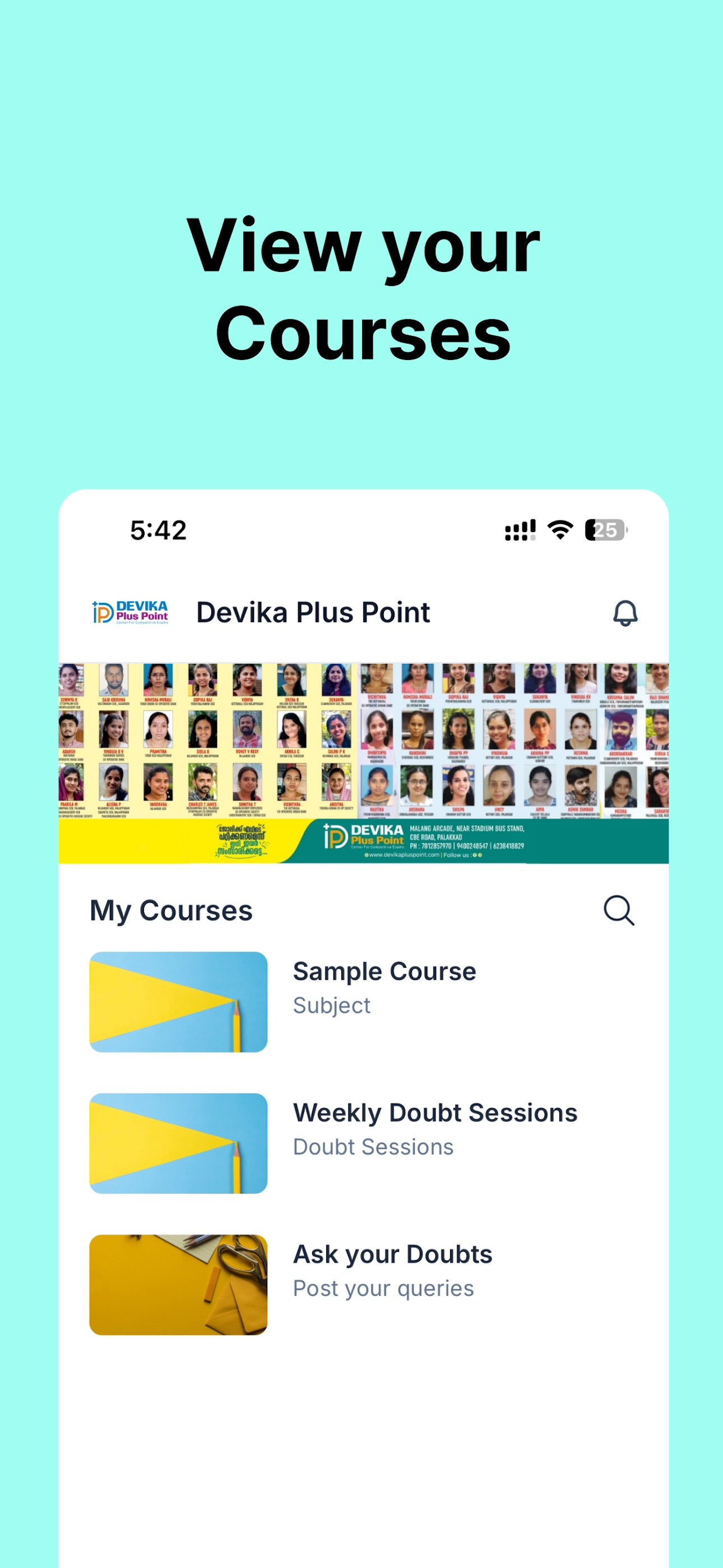Viewport: 723px width, 1568px height.
Task: Click the Weekly Doubt Sessions pencil thumbnail
Action: tap(178, 1142)
